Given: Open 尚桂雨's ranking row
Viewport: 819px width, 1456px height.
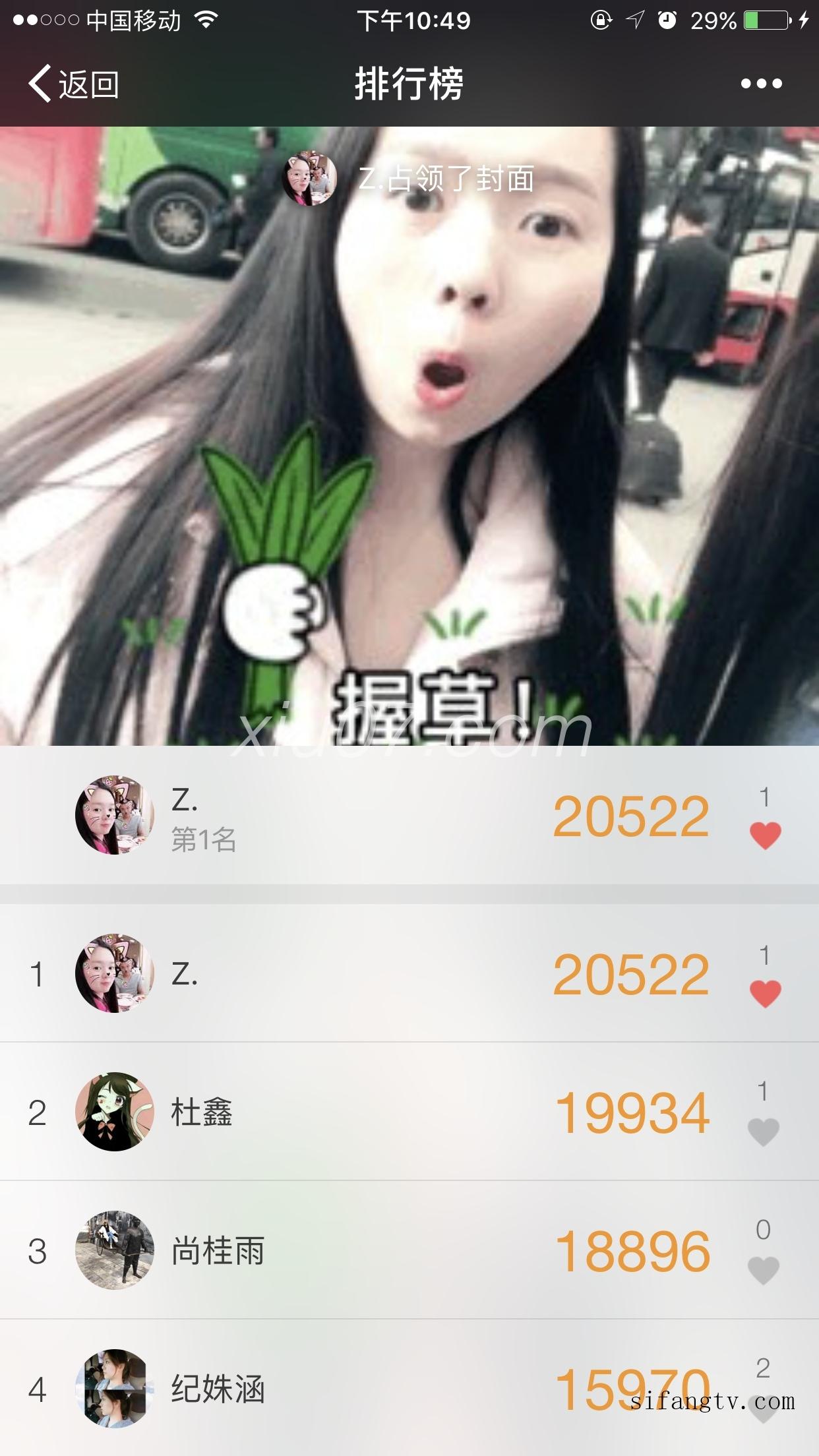Looking at the screenshot, I should tap(330, 1251).
